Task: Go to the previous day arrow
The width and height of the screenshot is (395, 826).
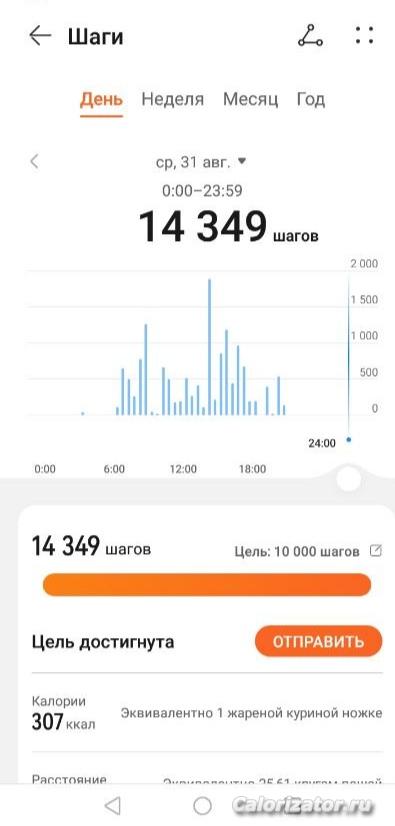Action: 35,161
